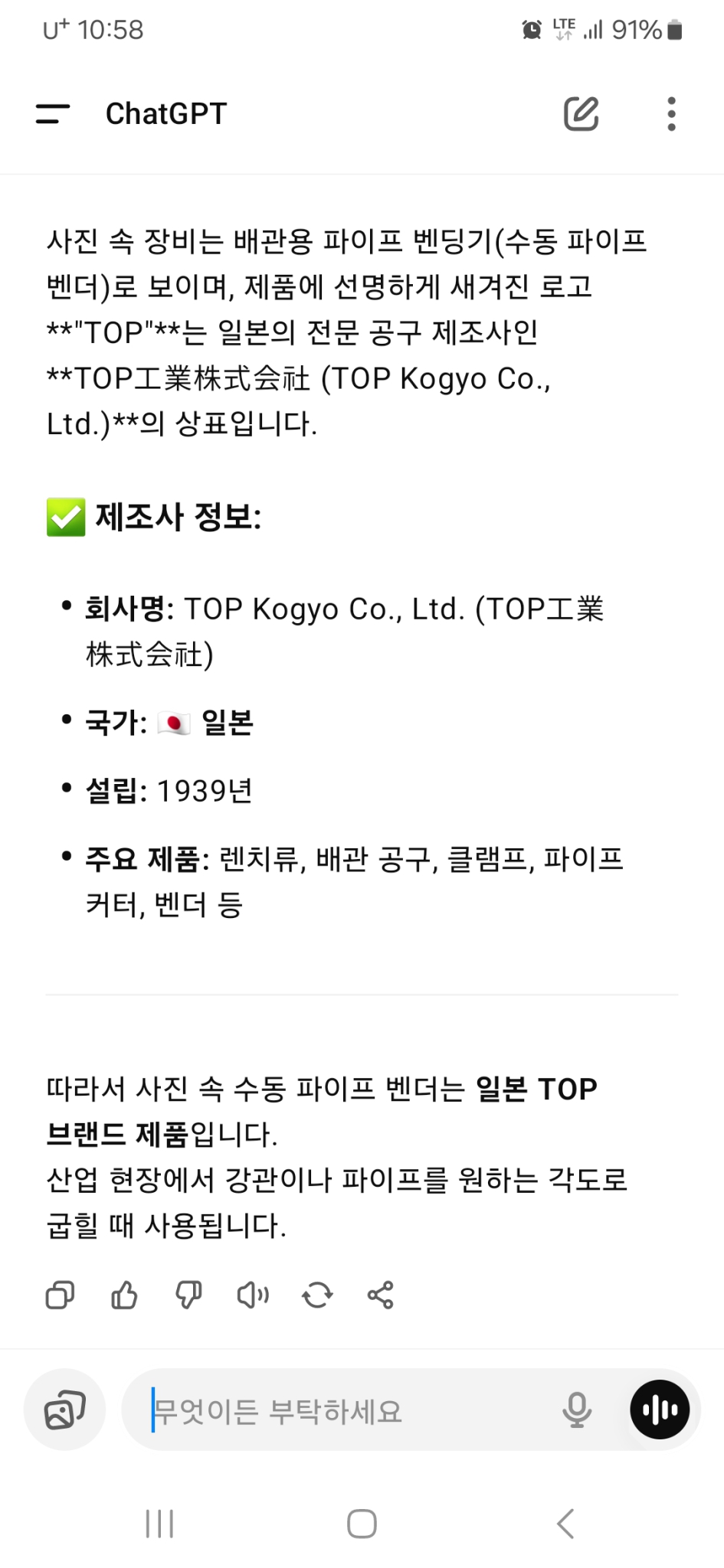Open recent apps from the navigation bar
This screenshot has width=724, height=1568.
[159, 1524]
